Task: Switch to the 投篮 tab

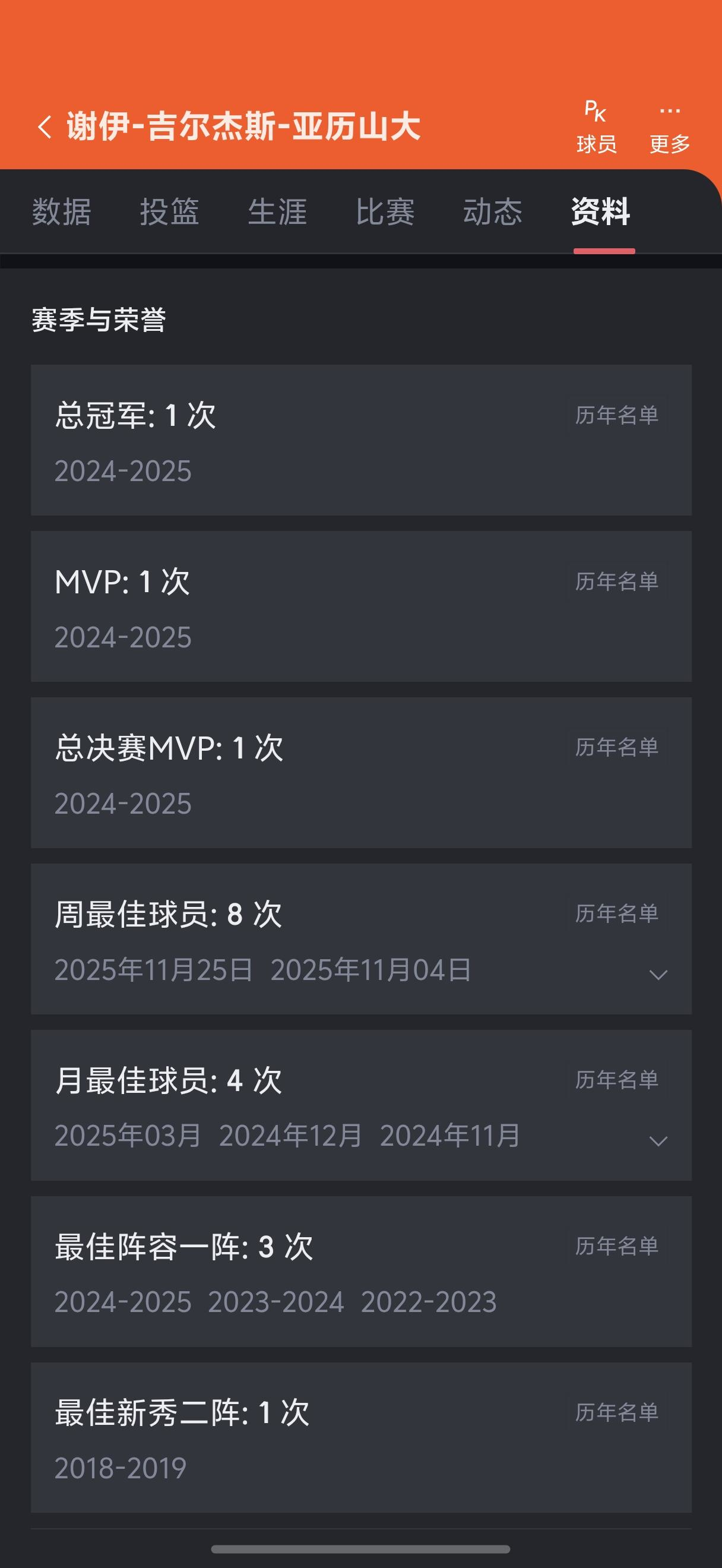Action: (170, 212)
